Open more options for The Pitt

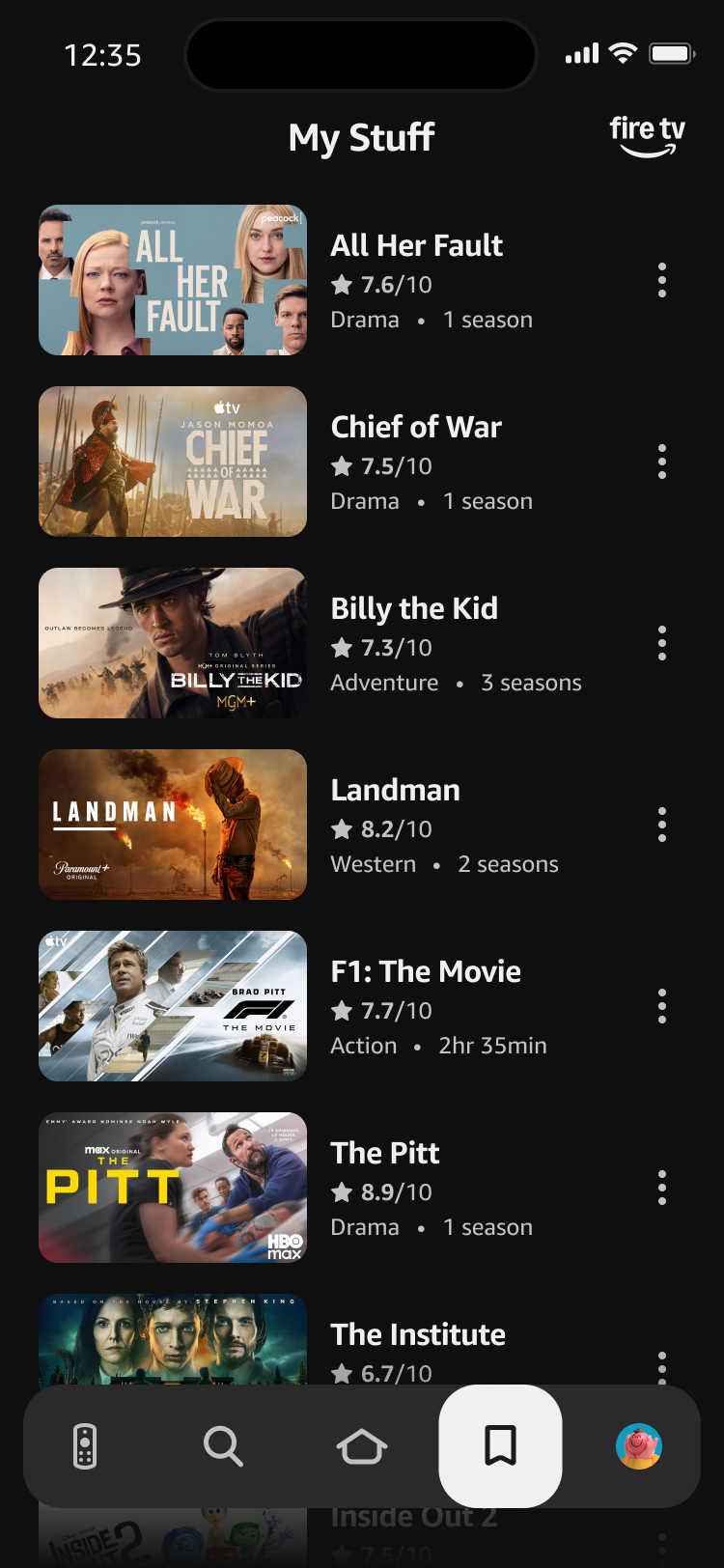[662, 1188]
